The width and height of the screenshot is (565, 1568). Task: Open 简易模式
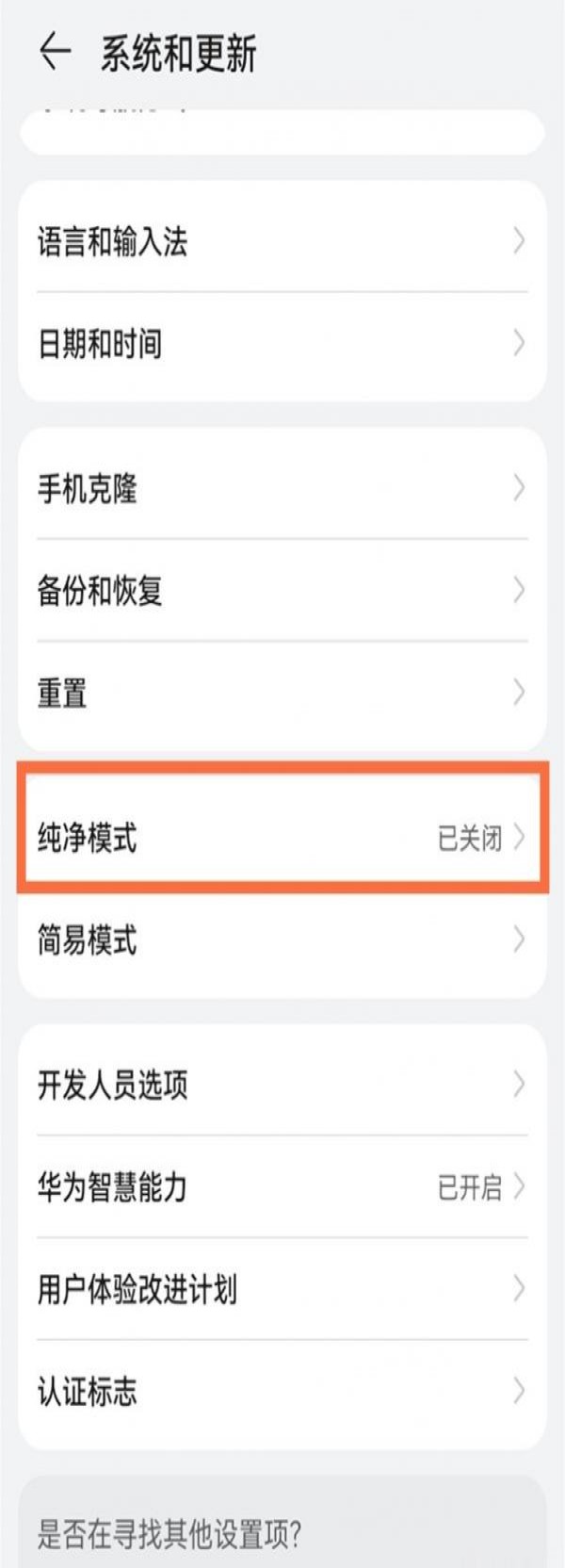tap(282, 940)
